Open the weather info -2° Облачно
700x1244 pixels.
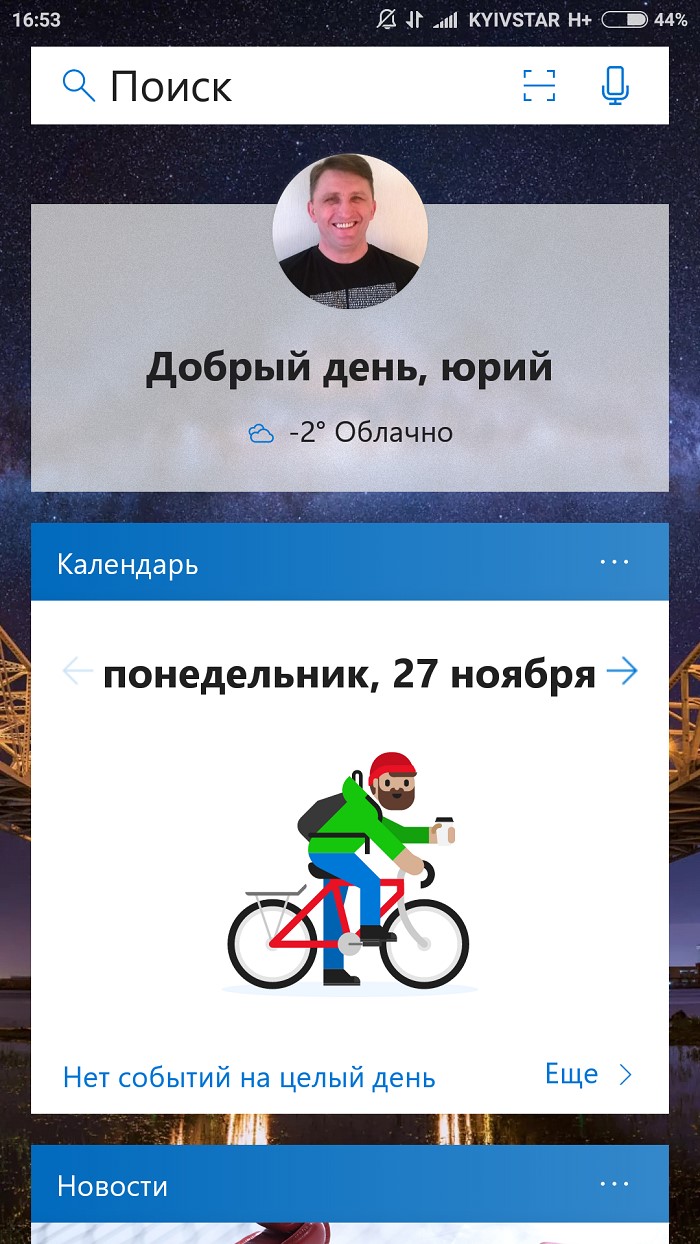coord(350,433)
